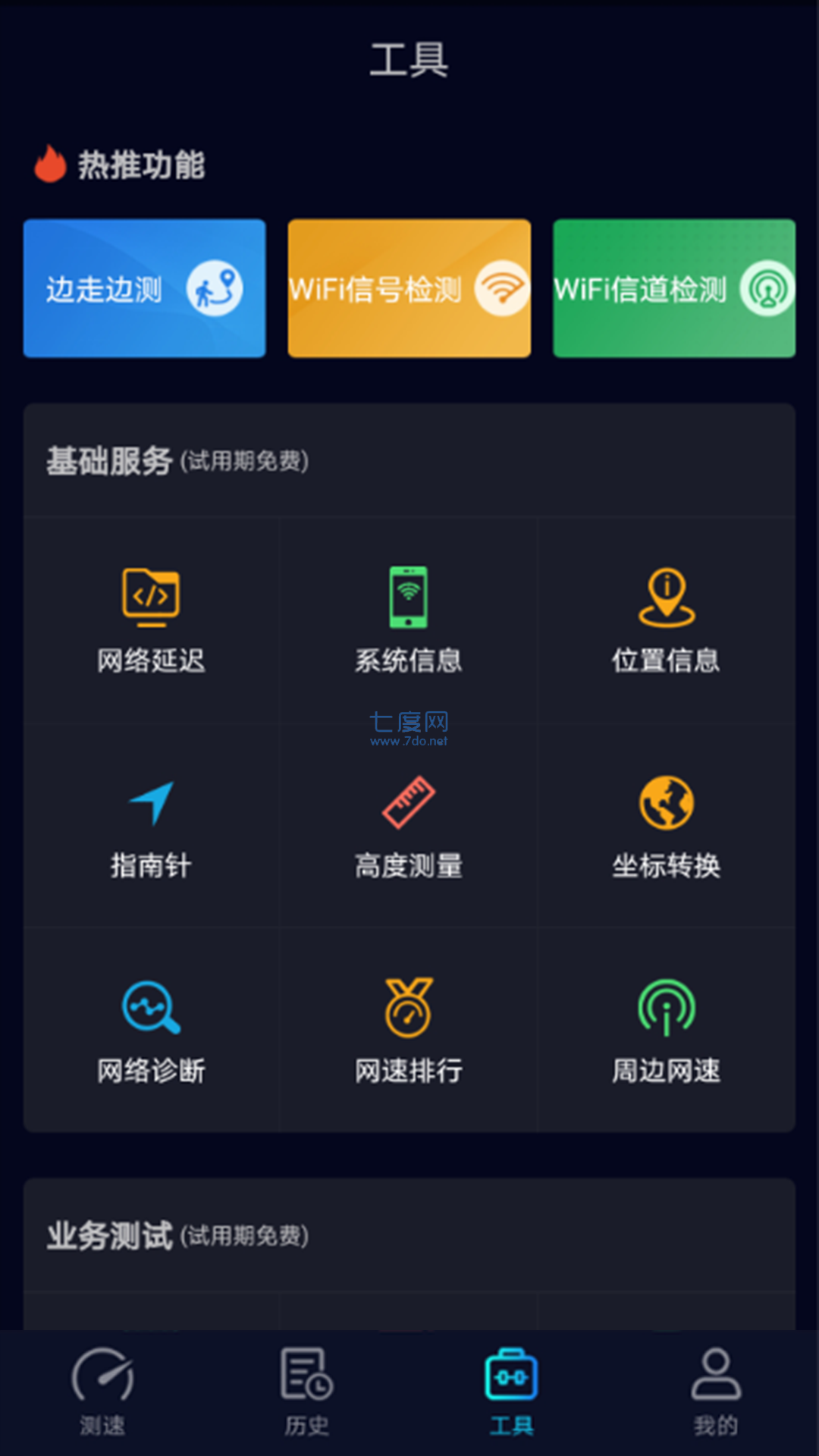This screenshot has height=1456, width=819.
Task: Open the 网络延迟 network latency tool
Action: click(x=151, y=620)
